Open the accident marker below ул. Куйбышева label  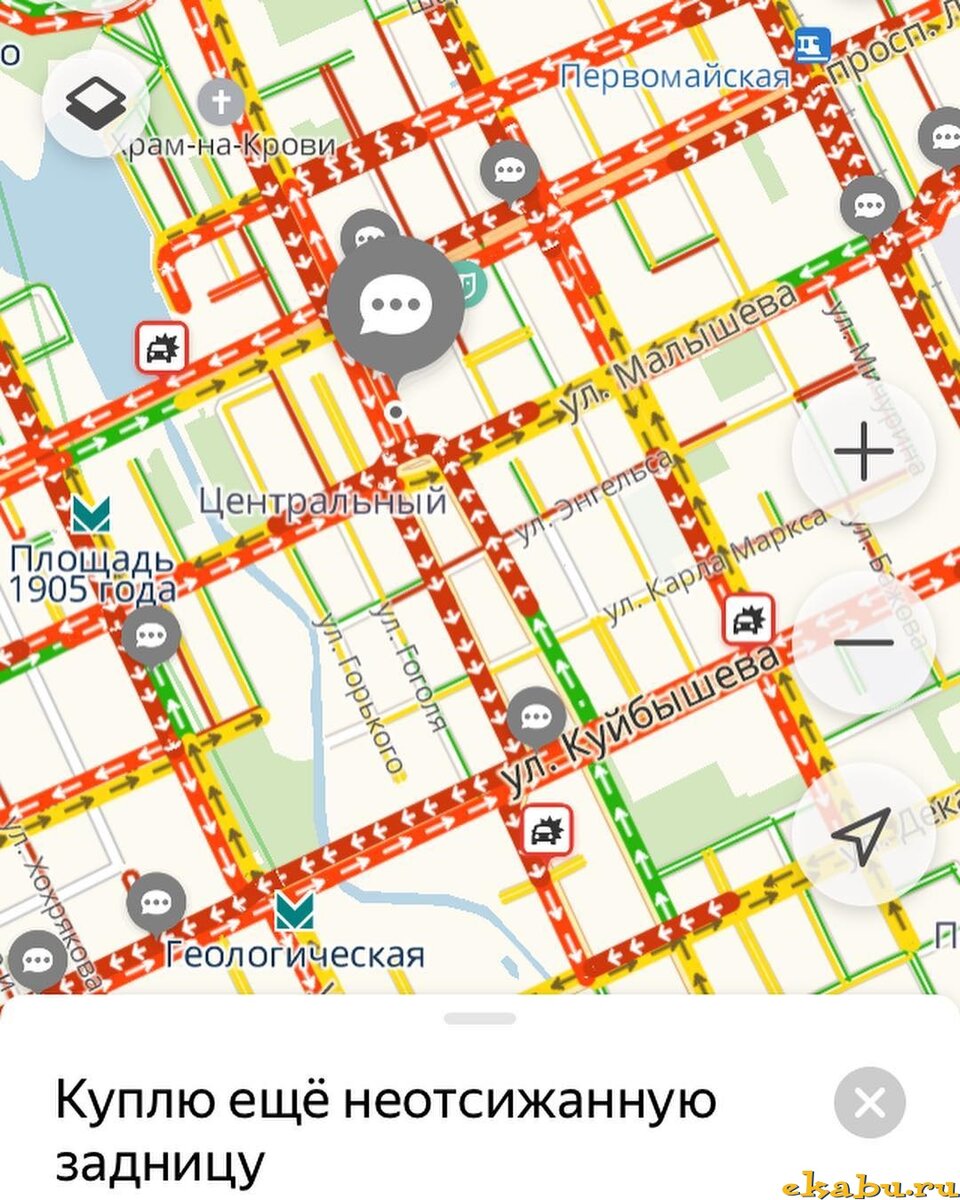click(x=547, y=829)
